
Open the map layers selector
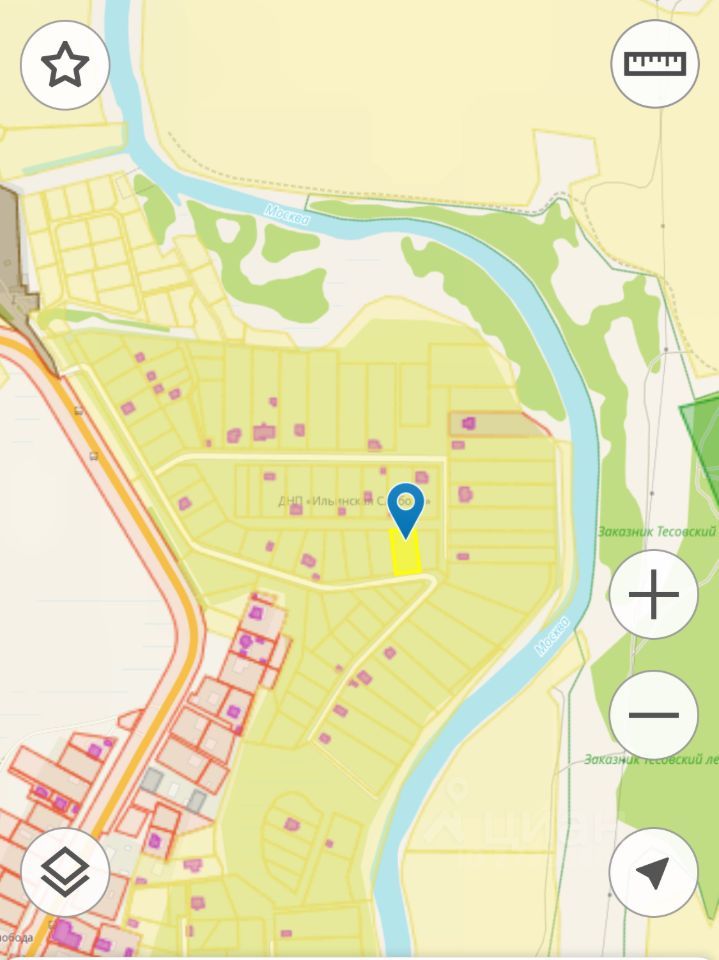65,873
